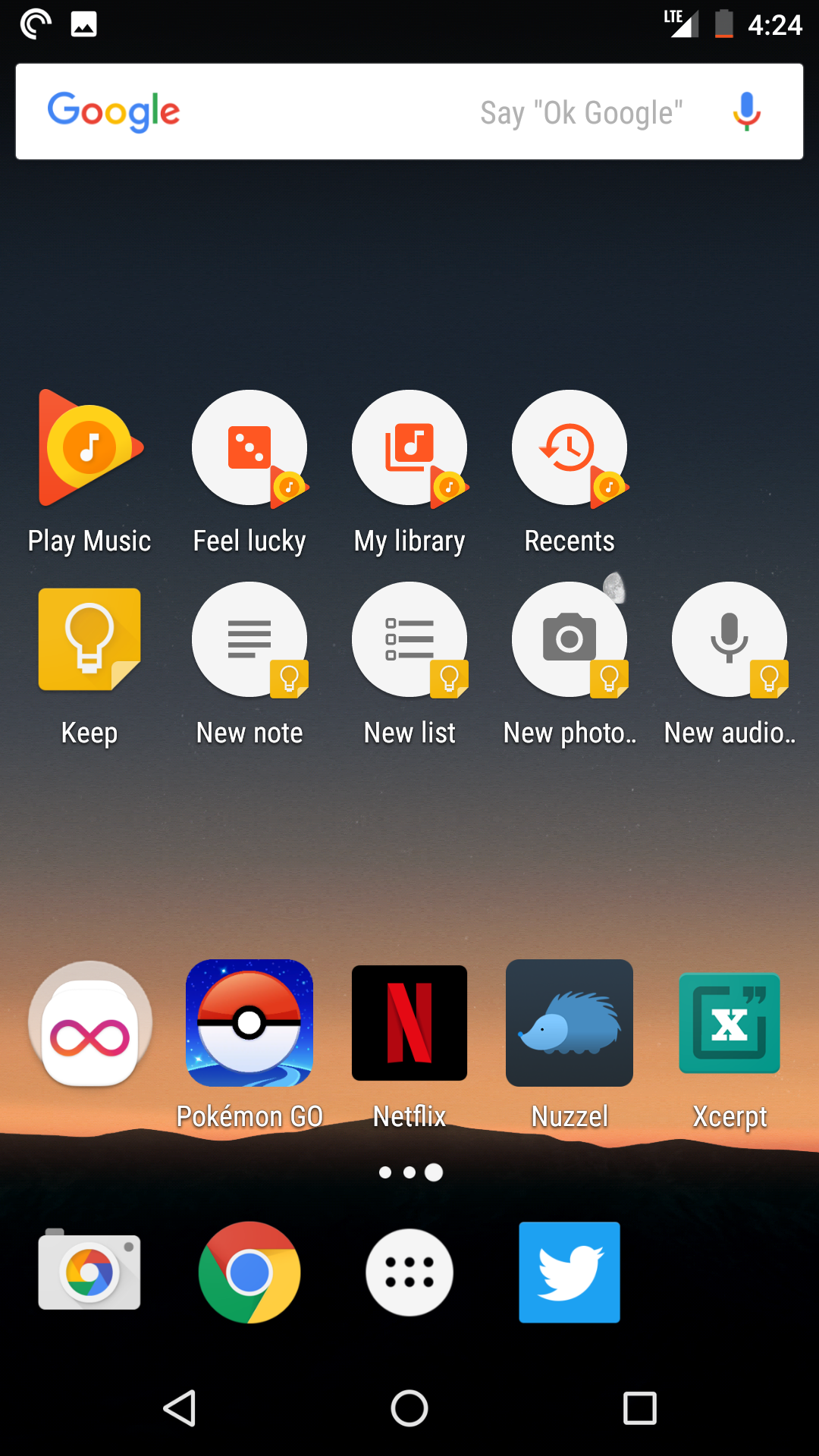Open the Play Music app
The image size is (819, 1456).
tap(89, 448)
